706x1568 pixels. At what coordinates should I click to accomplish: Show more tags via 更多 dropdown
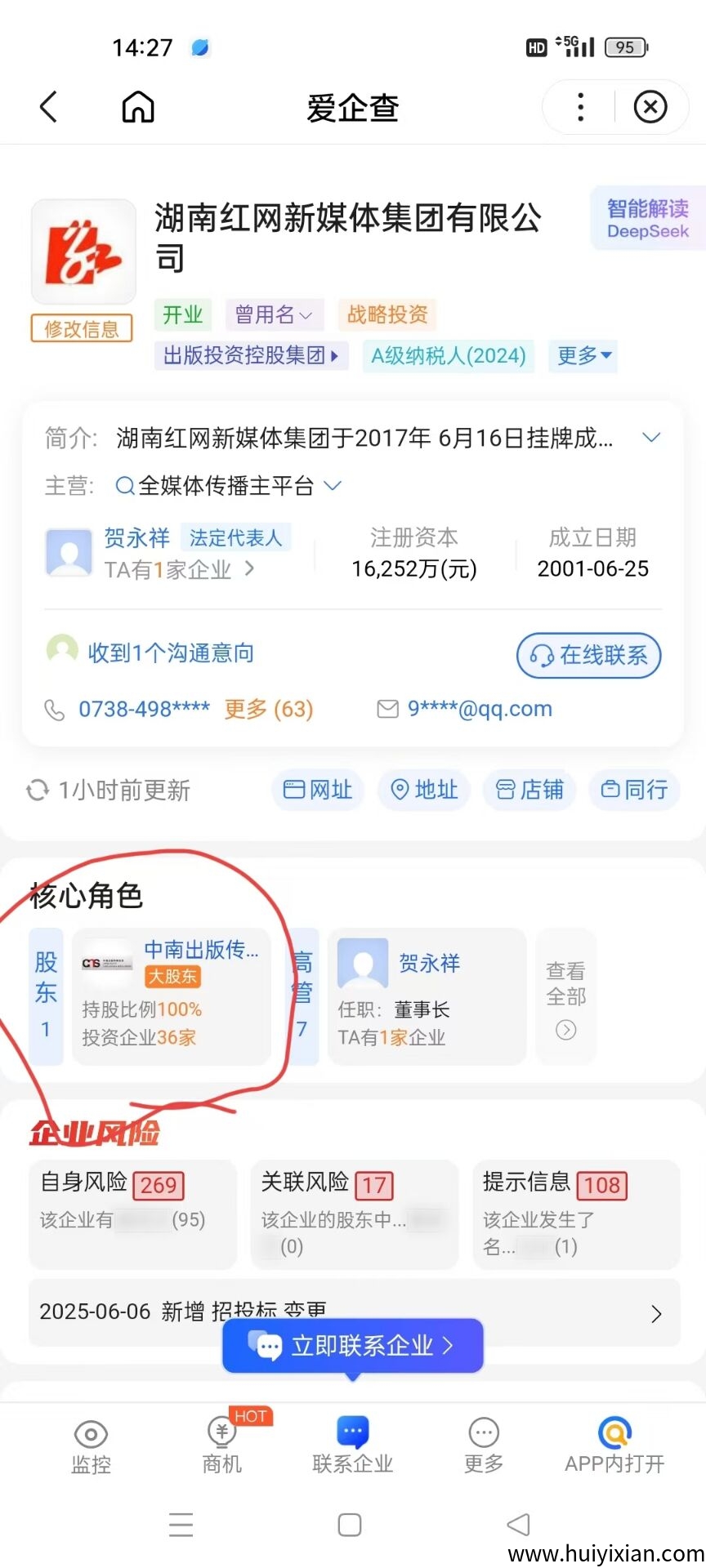click(583, 356)
